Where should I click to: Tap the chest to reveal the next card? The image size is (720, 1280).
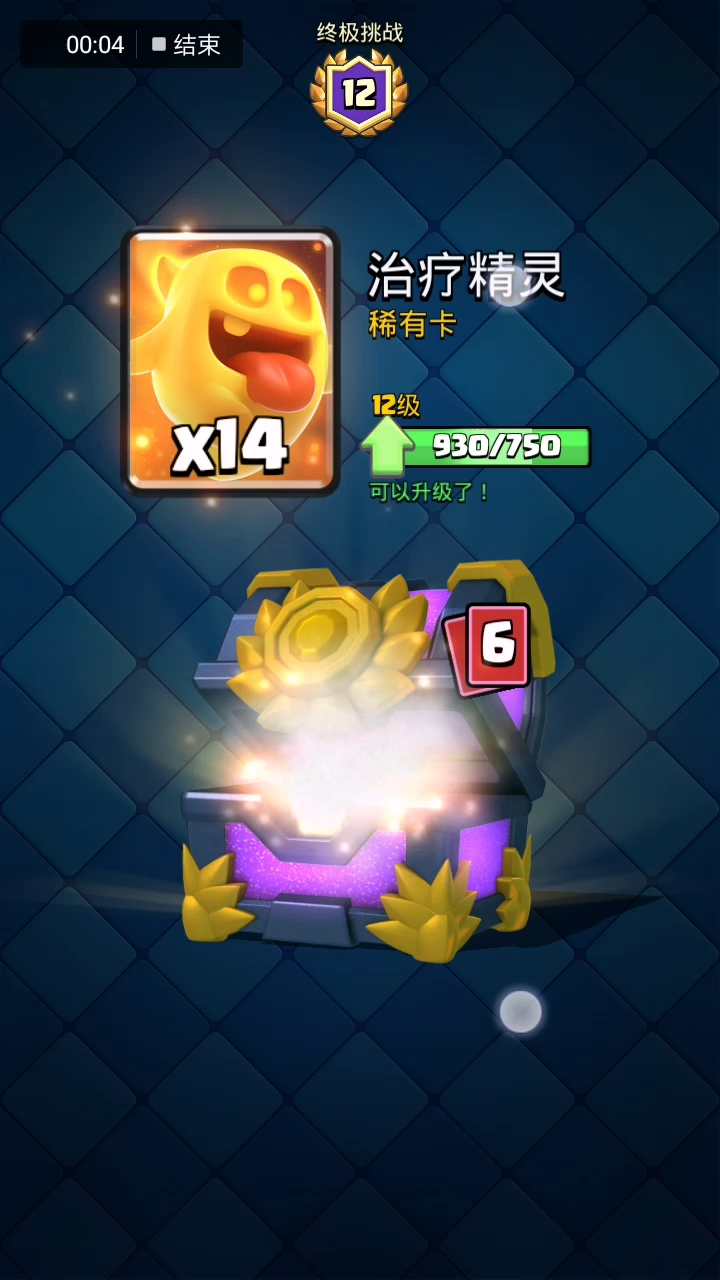367,762
